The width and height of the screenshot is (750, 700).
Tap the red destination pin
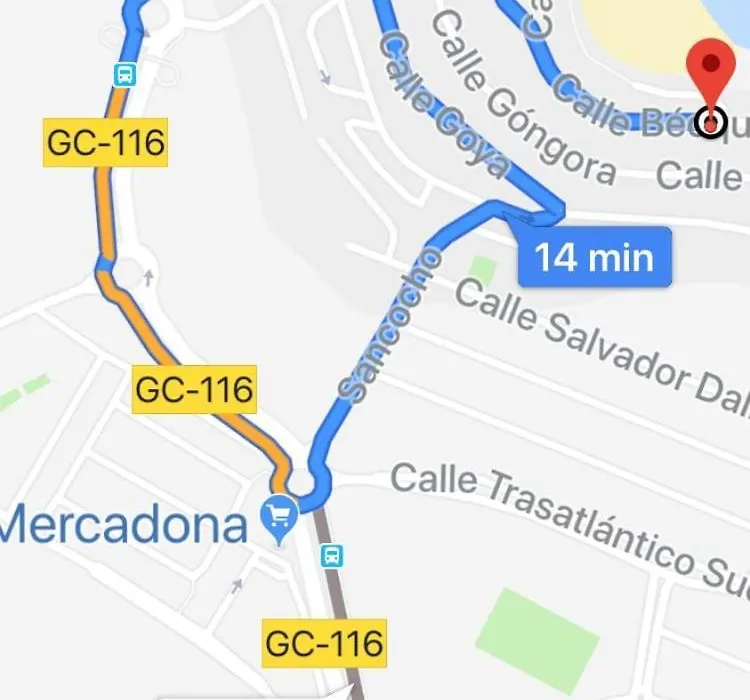[x=710, y=72]
